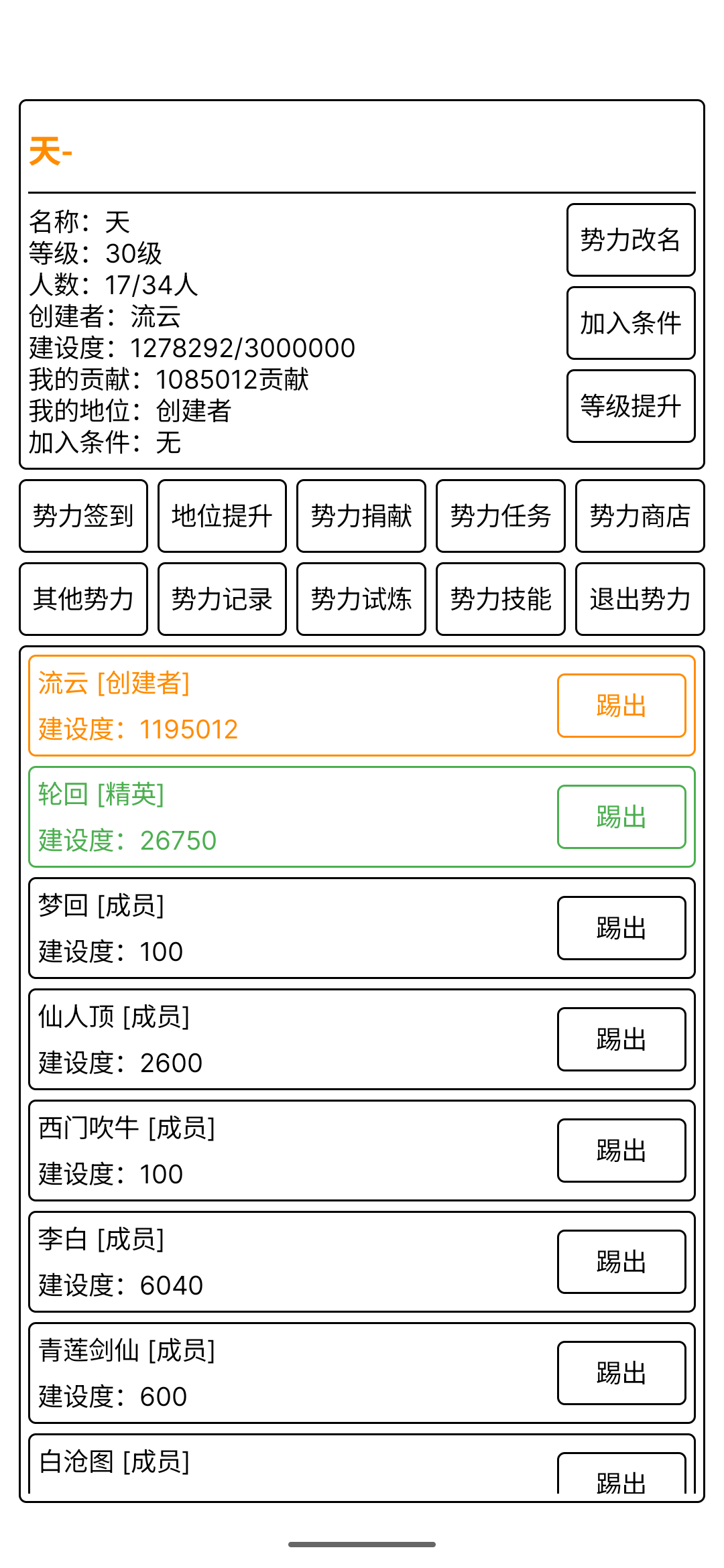The image size is (724, 1568).
Task: Open 地位提升 status promotion
Action: (x=222, y=517)
